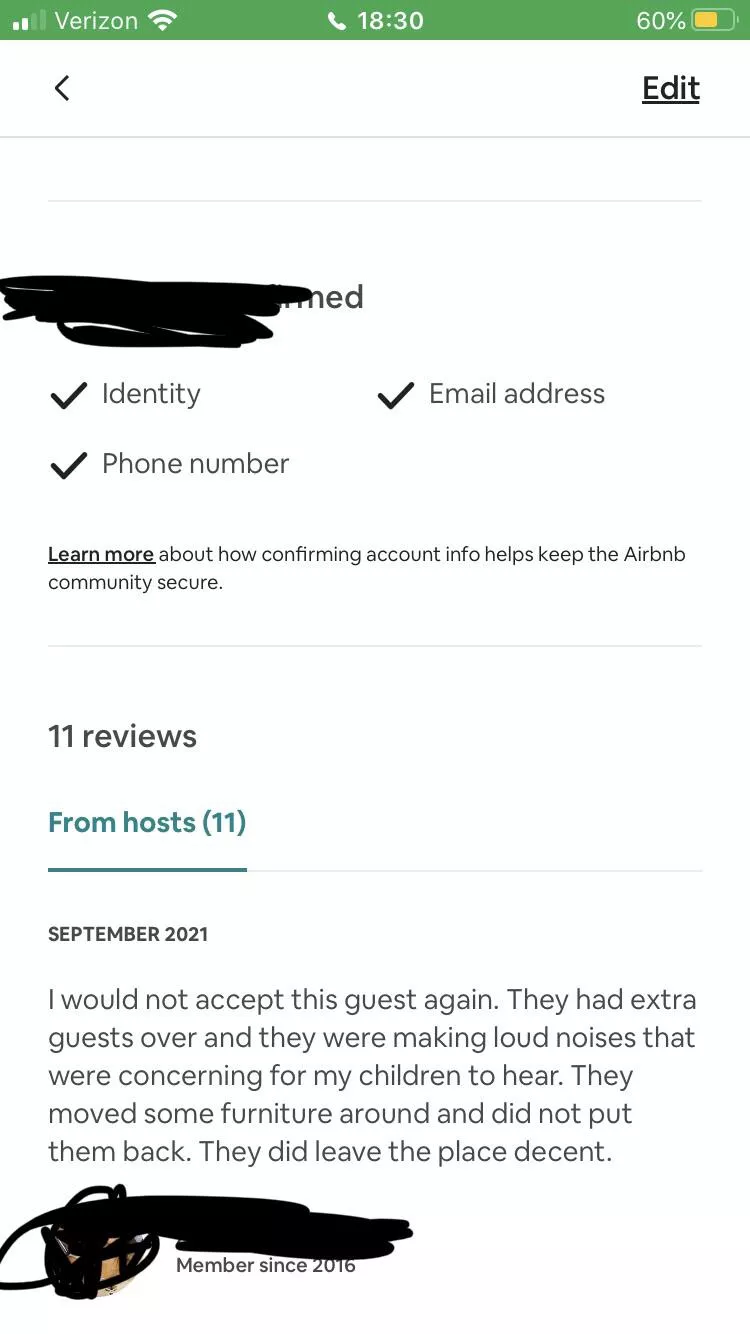Tap Edit to modify the profile
The width and height of the screenshot is (750, 1334).
tap(670, 89)
